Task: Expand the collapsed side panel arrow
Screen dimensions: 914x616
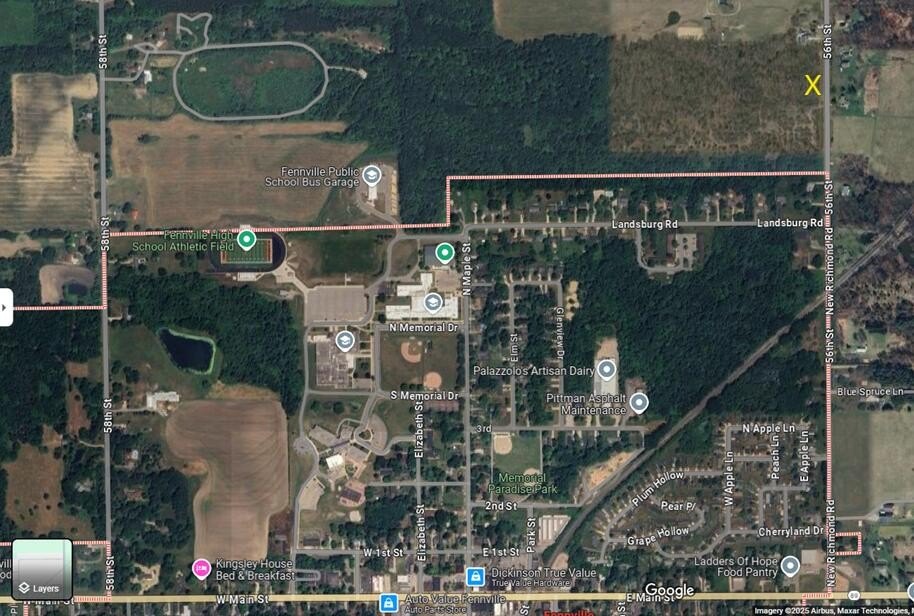Action: click(x=6, y=307)
